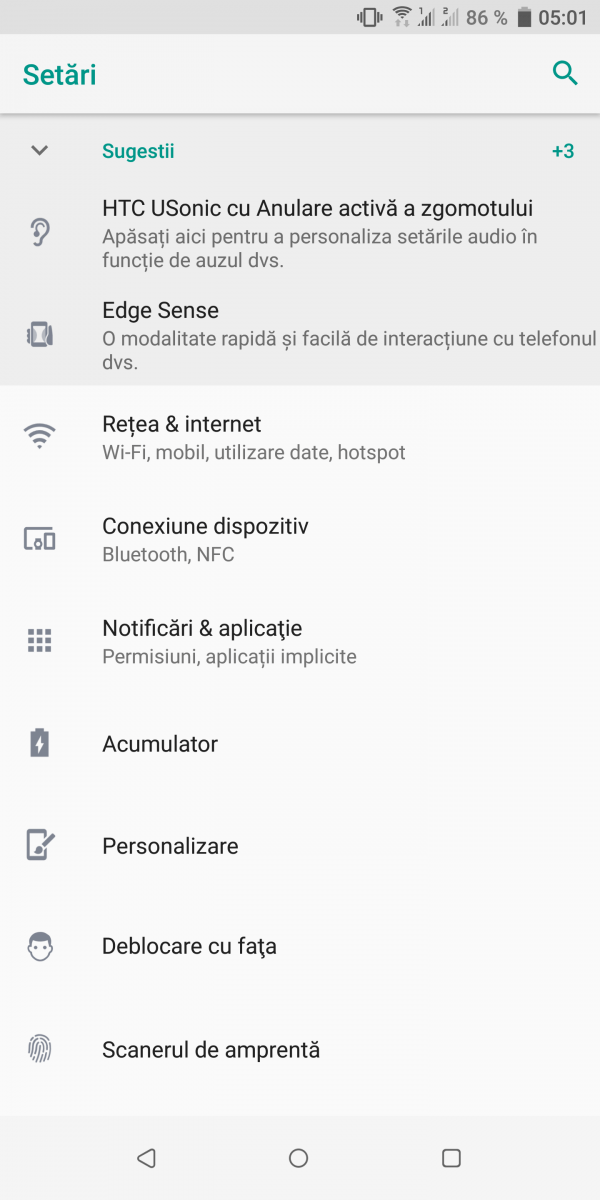Screen dimensions: 600x1200
Task: Open Personalizare
Action: click(300, 846)
